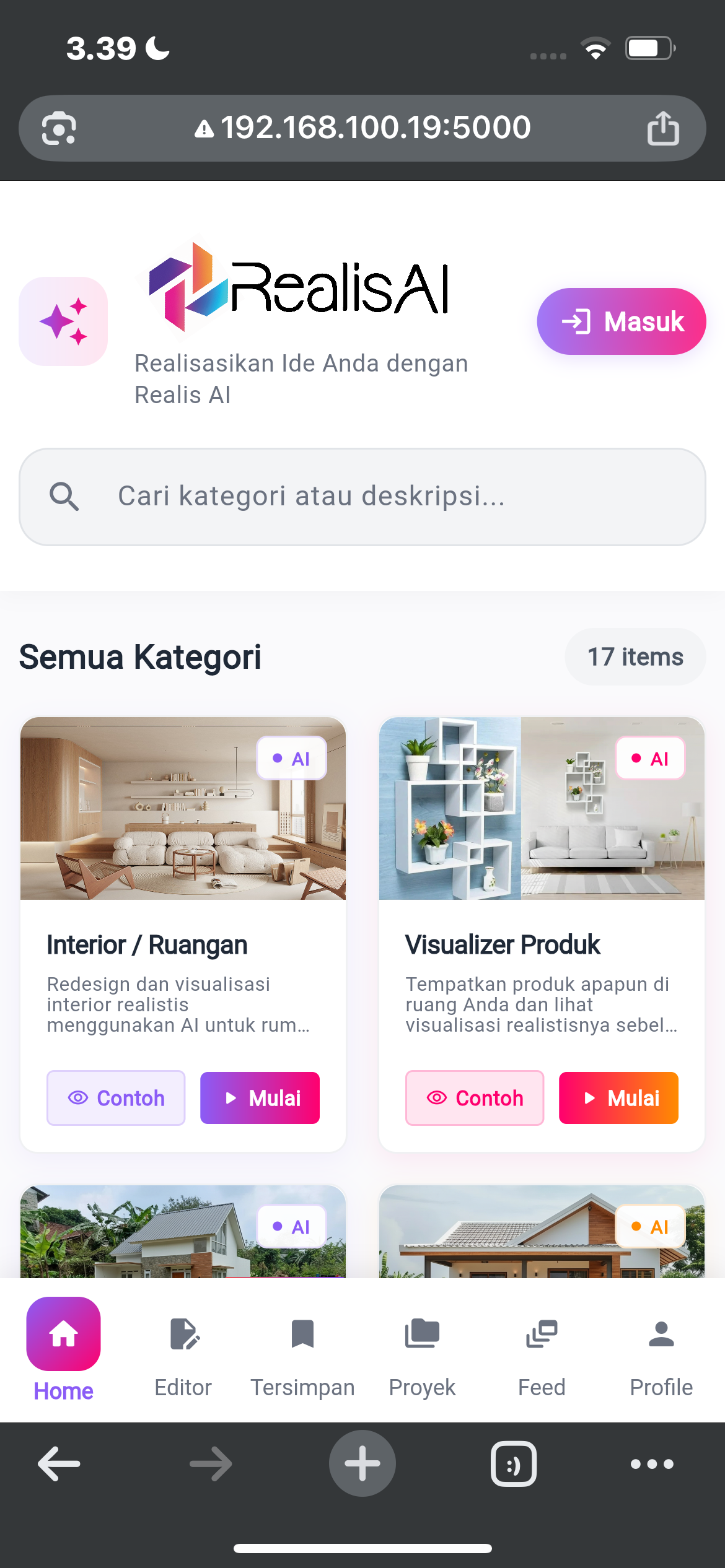
Task: Go to the Proyek tab
Action: 422,1356
